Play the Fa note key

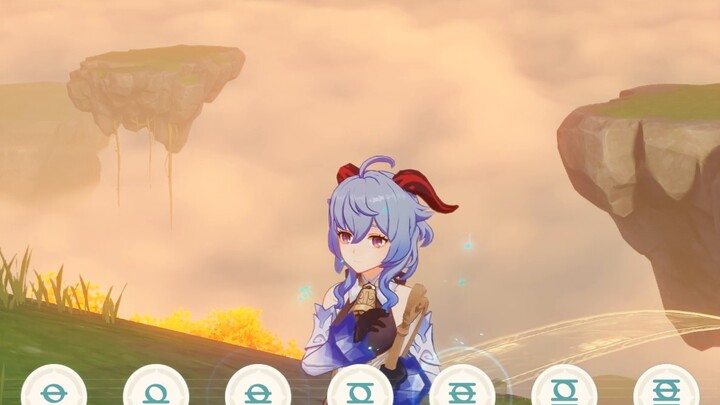tap(360, 392)
